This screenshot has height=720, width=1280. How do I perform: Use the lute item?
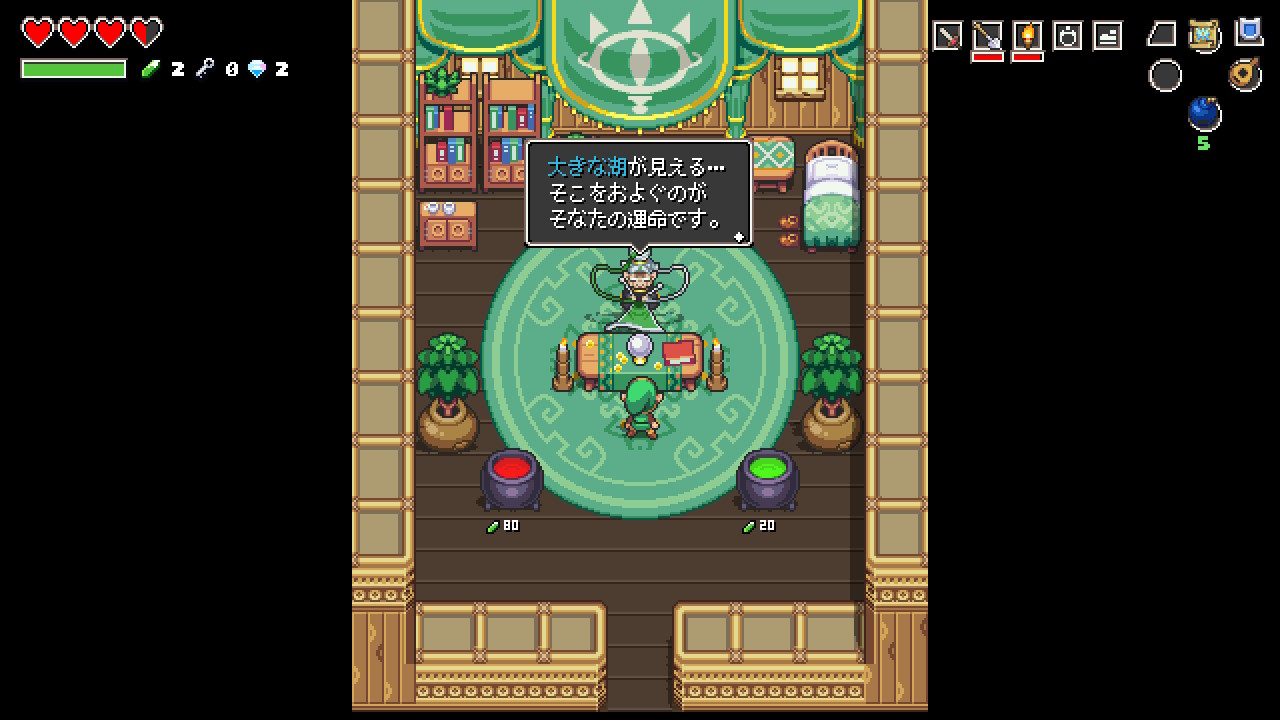1245,75
